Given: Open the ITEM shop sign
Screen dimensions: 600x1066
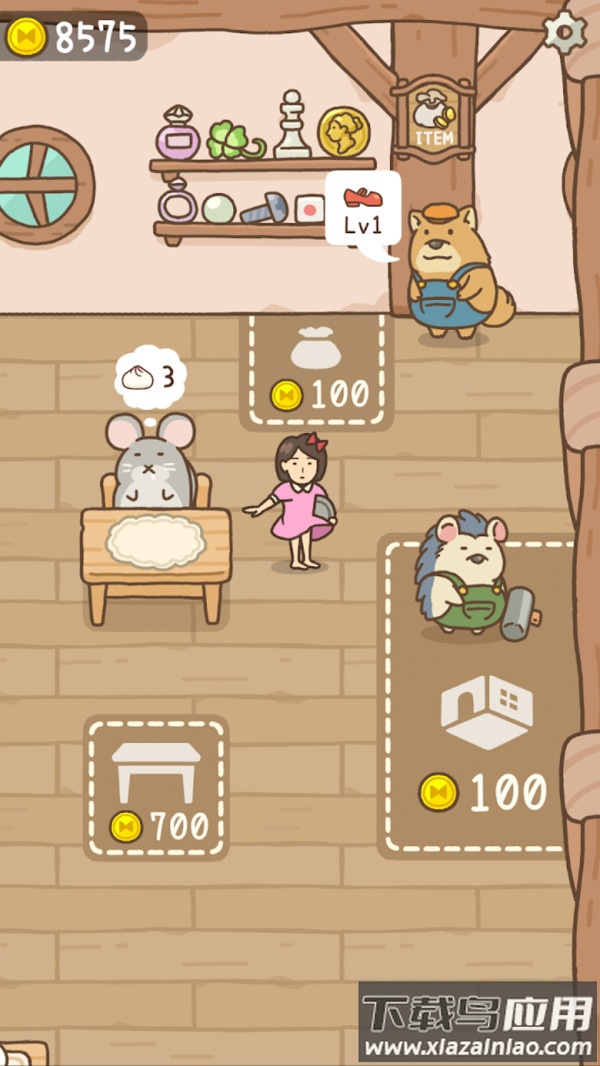Looking at the screenshot, I should click(433, 120).
